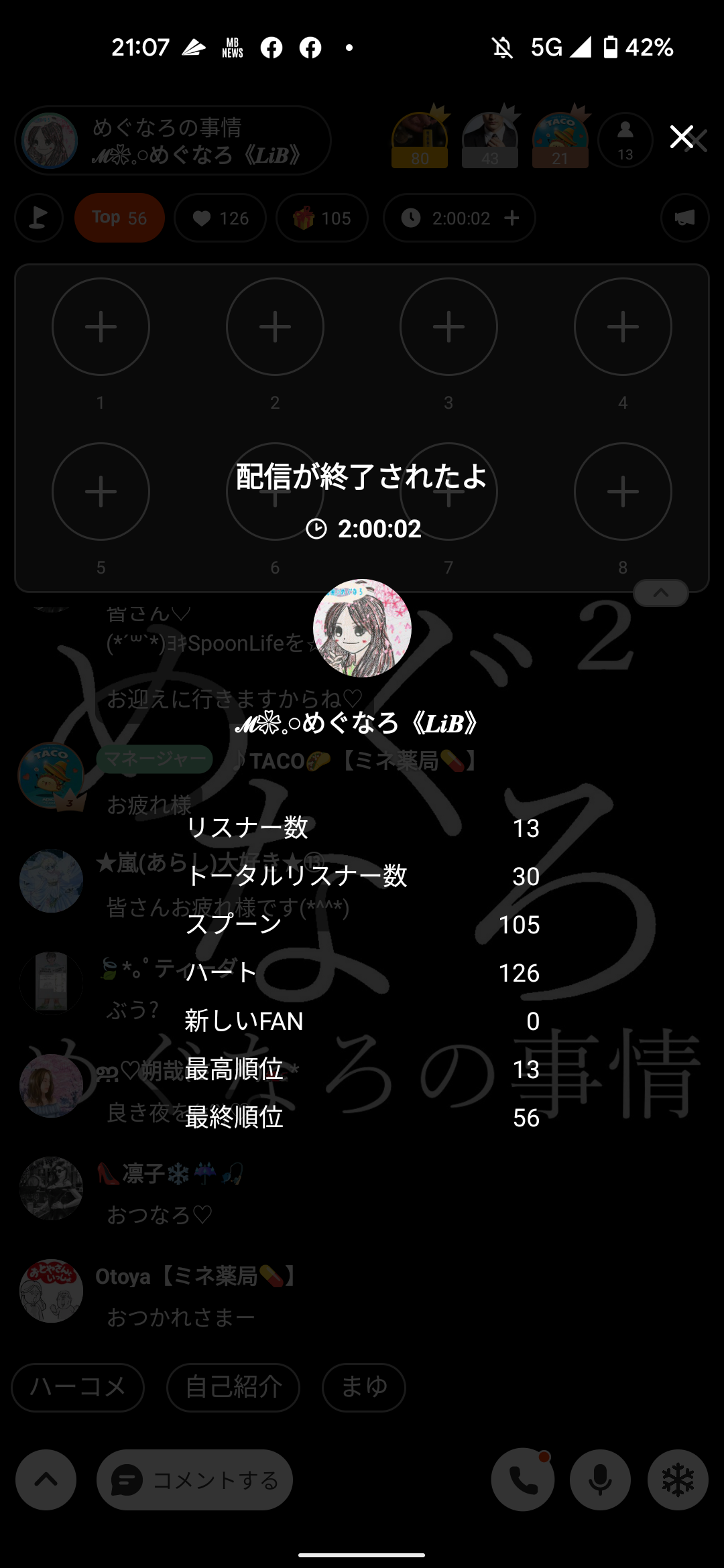Select the まゆ quick reply chip

point(363,1388)
